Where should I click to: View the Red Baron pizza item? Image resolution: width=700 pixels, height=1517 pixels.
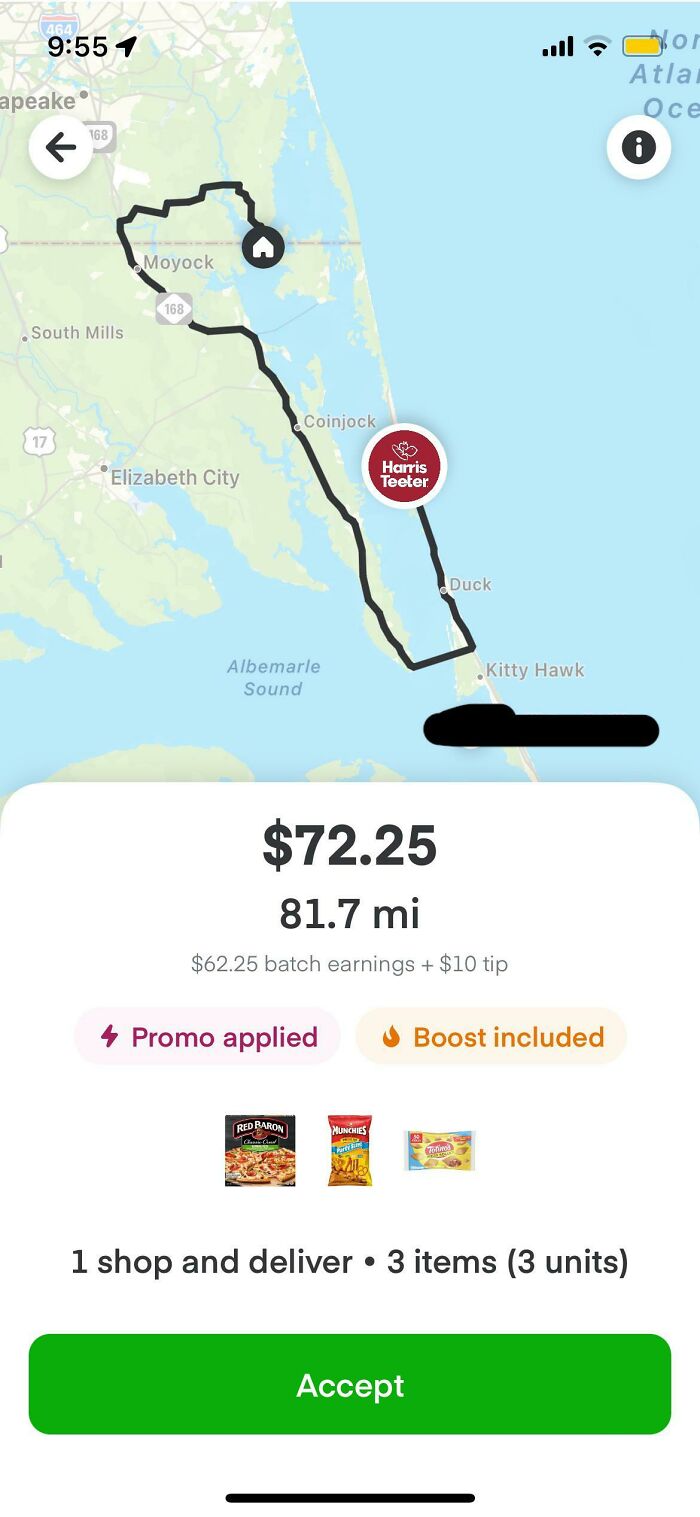(260, 1151)
